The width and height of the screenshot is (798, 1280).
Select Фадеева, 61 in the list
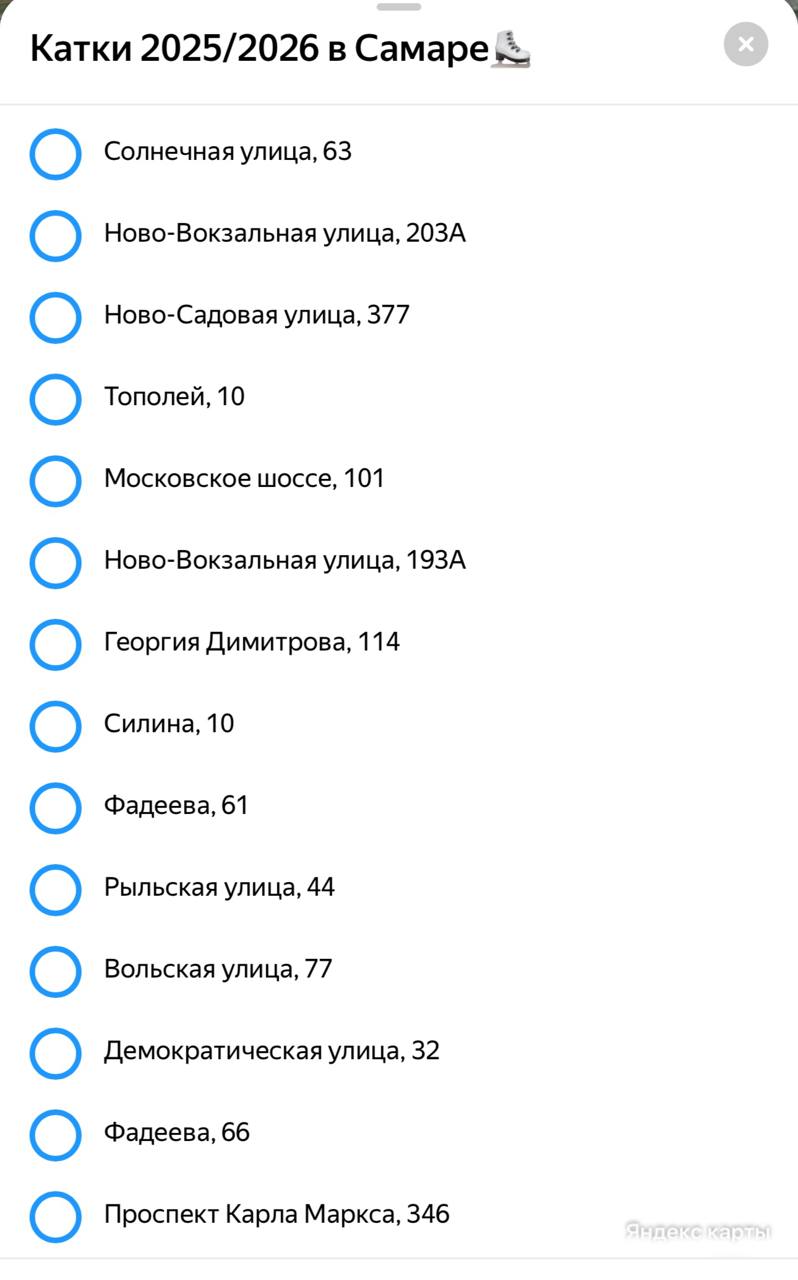pos(176,806)
